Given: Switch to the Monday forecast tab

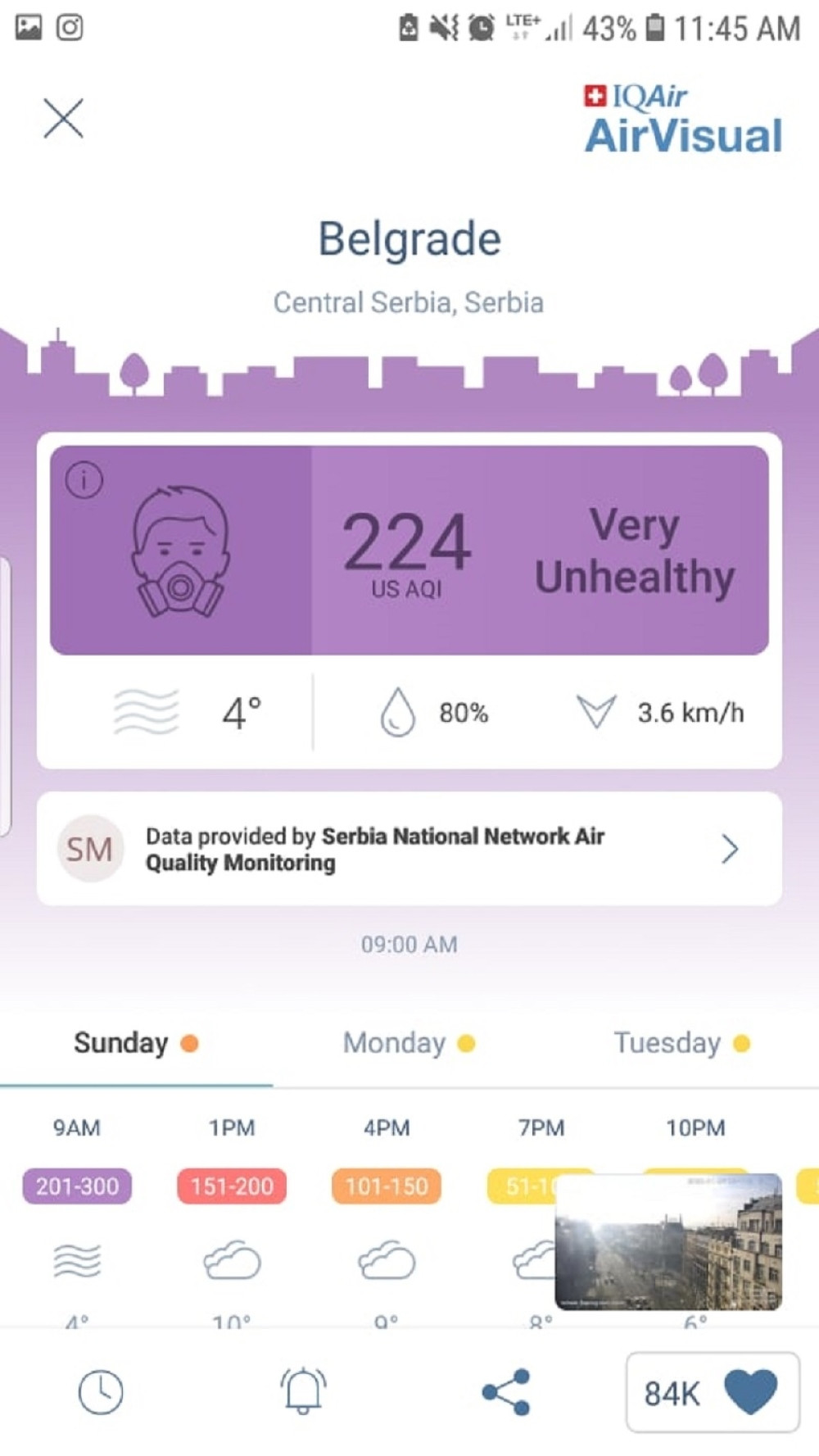Looking at the screenshot, I should 408,1043.
